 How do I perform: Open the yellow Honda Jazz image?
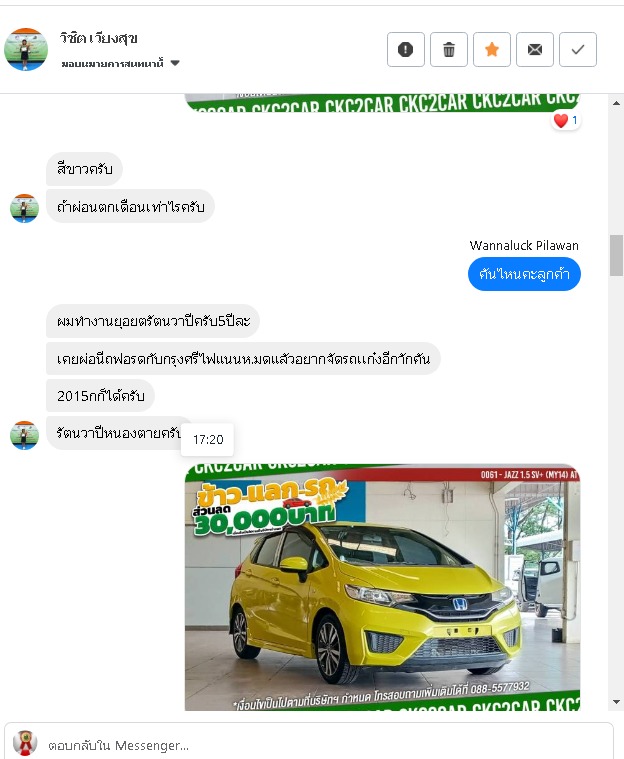(x=382, y=588)
